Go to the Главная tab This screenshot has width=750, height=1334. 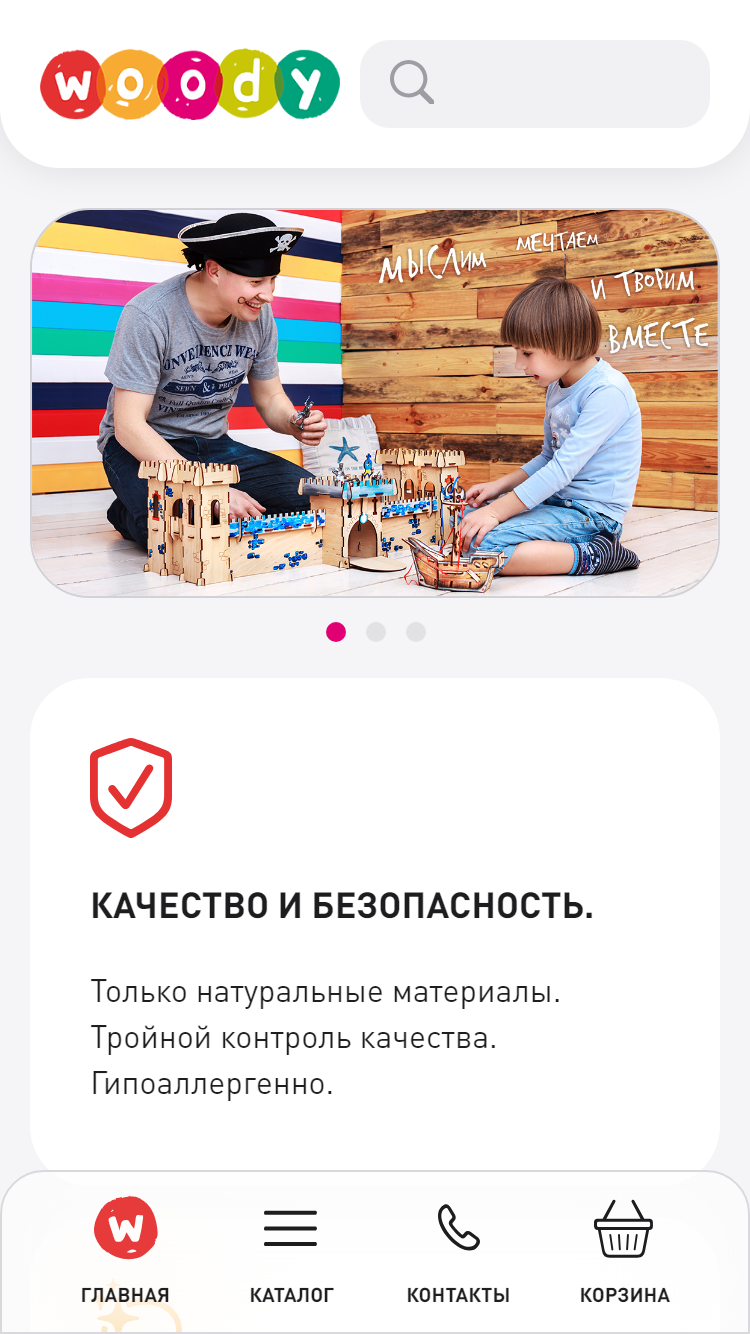pos(125,1250)
